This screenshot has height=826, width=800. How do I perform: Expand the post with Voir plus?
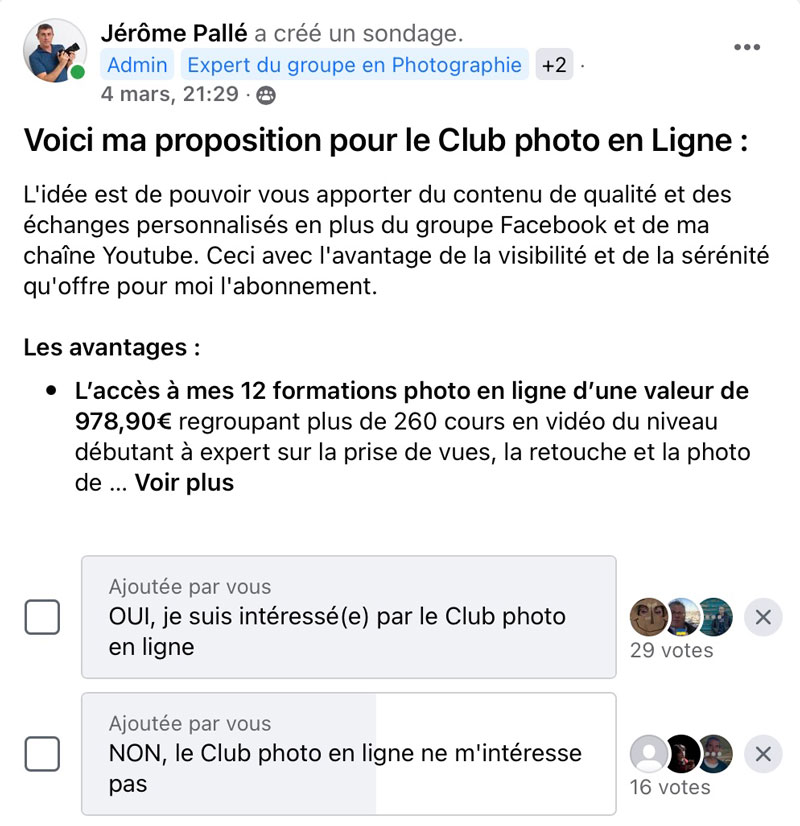(x=184, y=483)
